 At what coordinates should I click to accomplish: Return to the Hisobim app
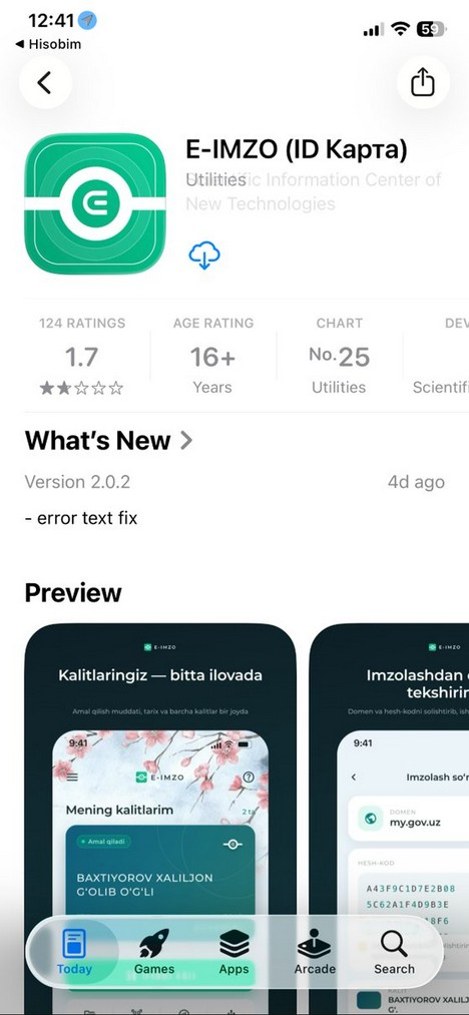pyautogui.click(x=48, y=45)
